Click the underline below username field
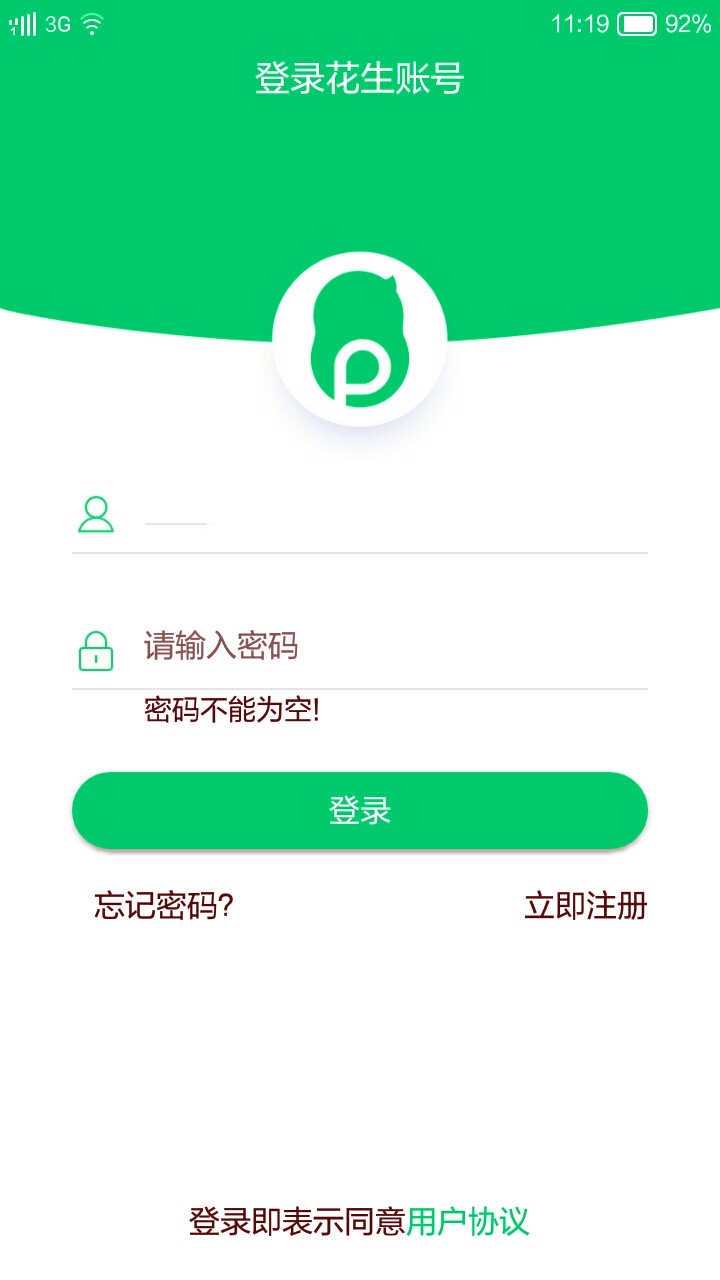The image size is (720, 1280). 360,550
